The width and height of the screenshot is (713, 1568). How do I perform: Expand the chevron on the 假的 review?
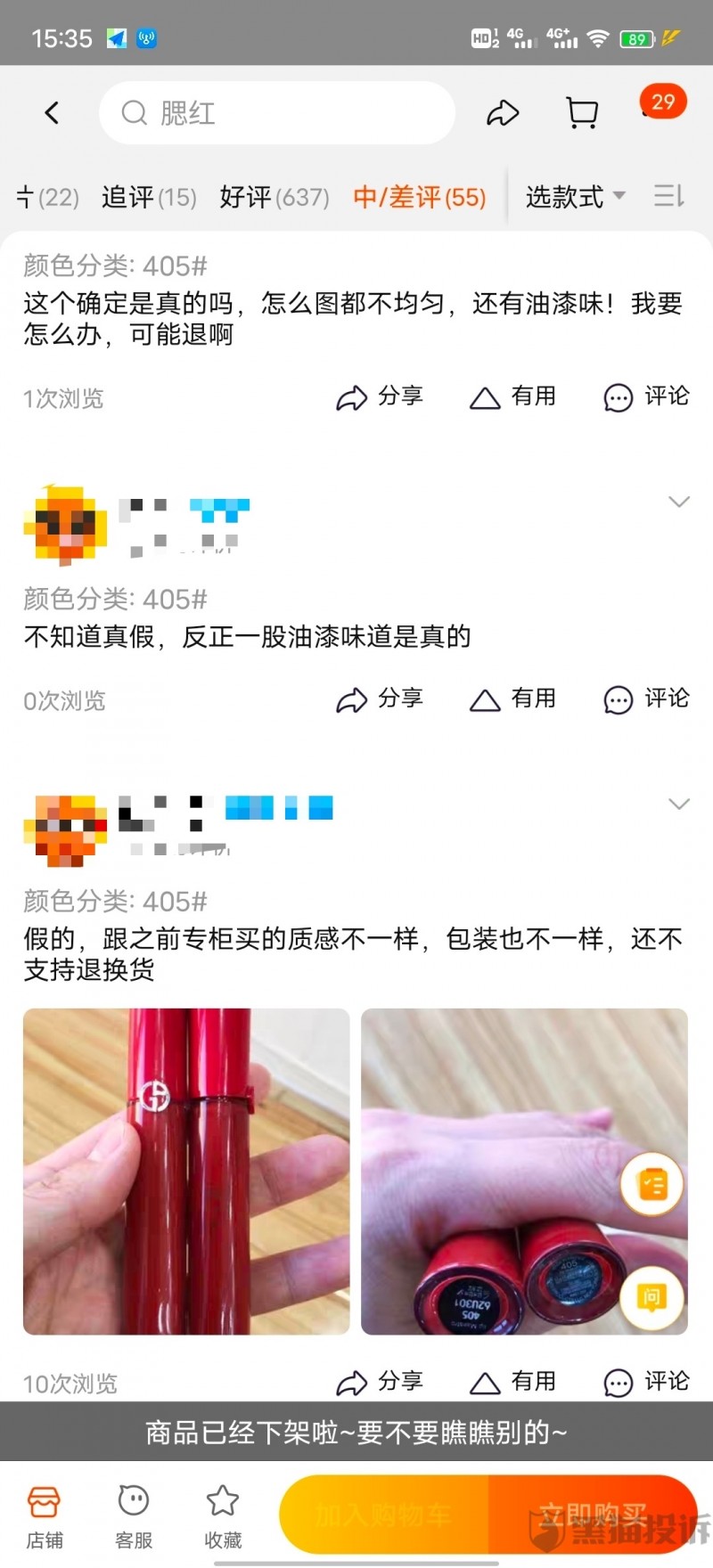click(679, 804)
